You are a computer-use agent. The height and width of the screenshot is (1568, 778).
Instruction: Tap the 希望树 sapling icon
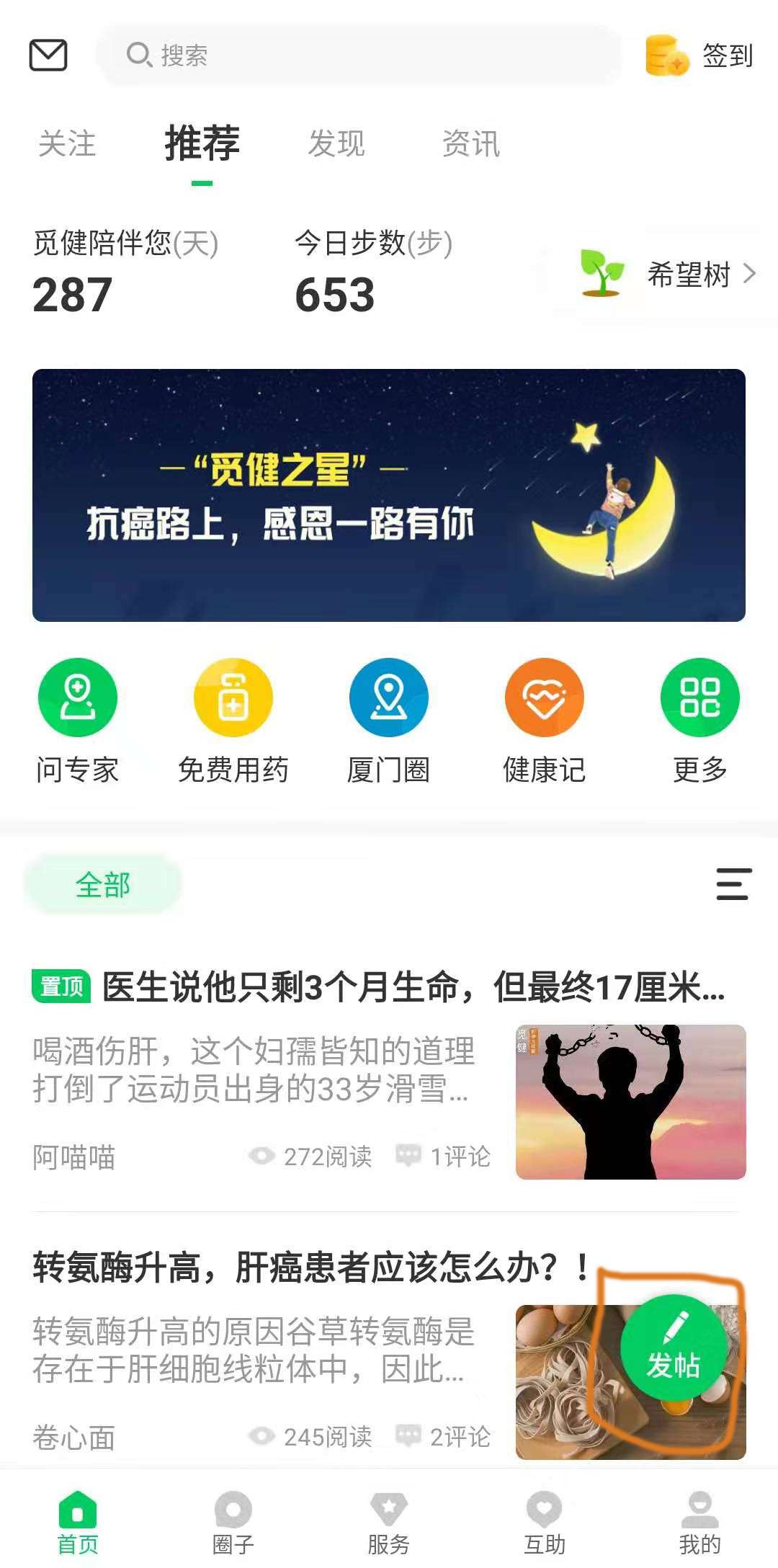pos(602,274)
